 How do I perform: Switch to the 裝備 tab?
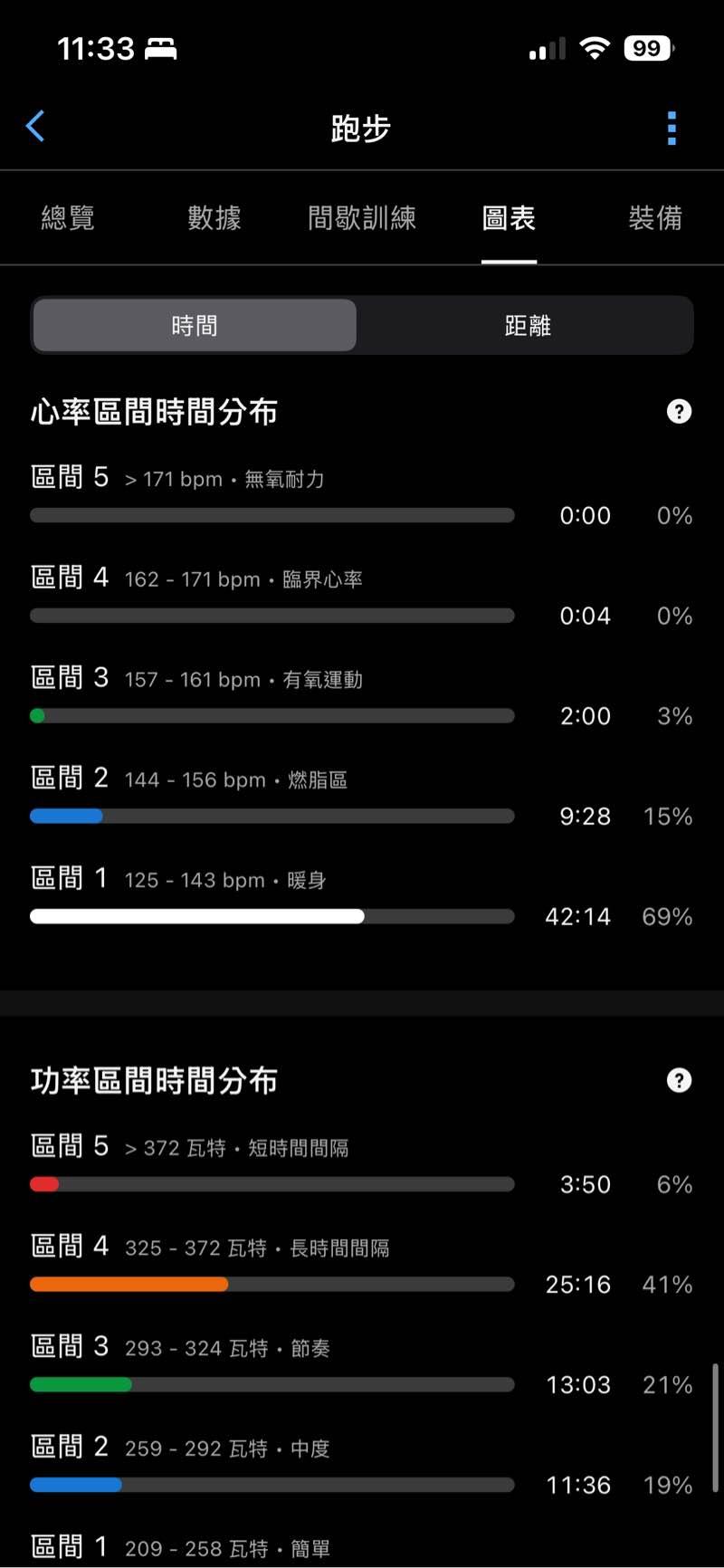[655, 218]
